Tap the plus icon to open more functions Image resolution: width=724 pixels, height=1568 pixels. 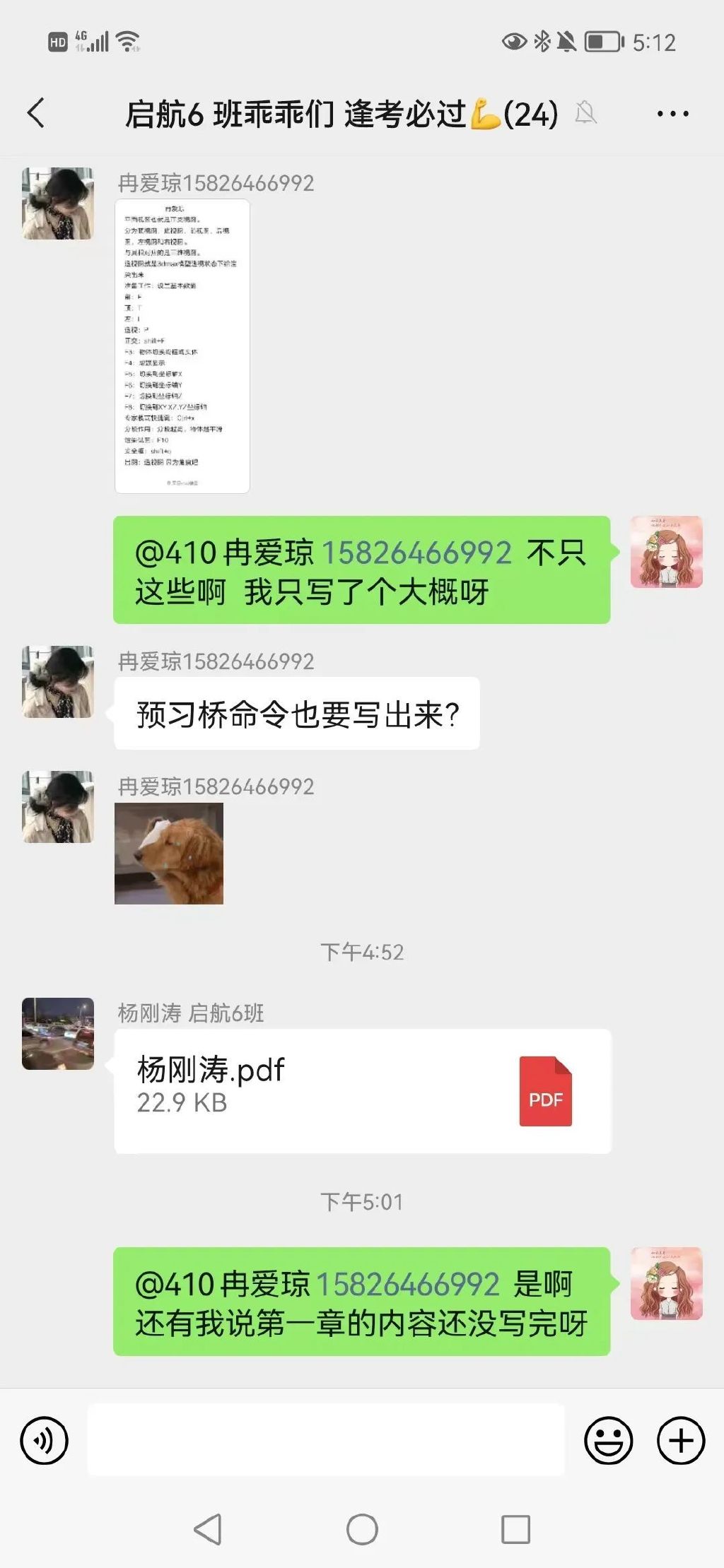[x=680, y=1438]
